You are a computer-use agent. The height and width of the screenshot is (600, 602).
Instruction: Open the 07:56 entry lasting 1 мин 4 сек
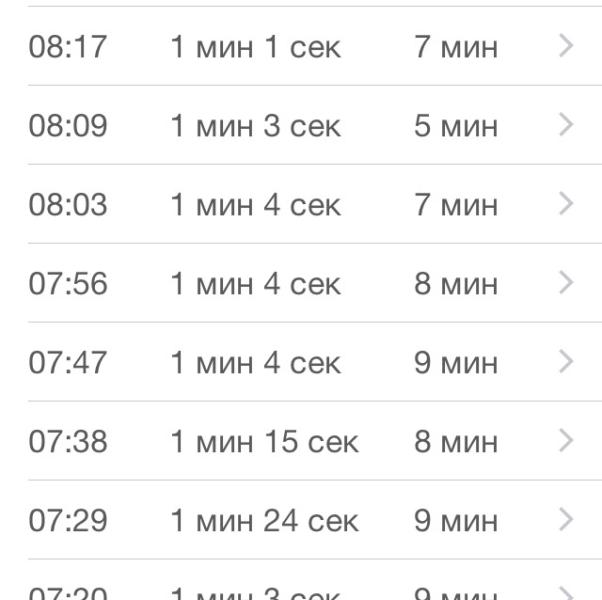point(300,284)
